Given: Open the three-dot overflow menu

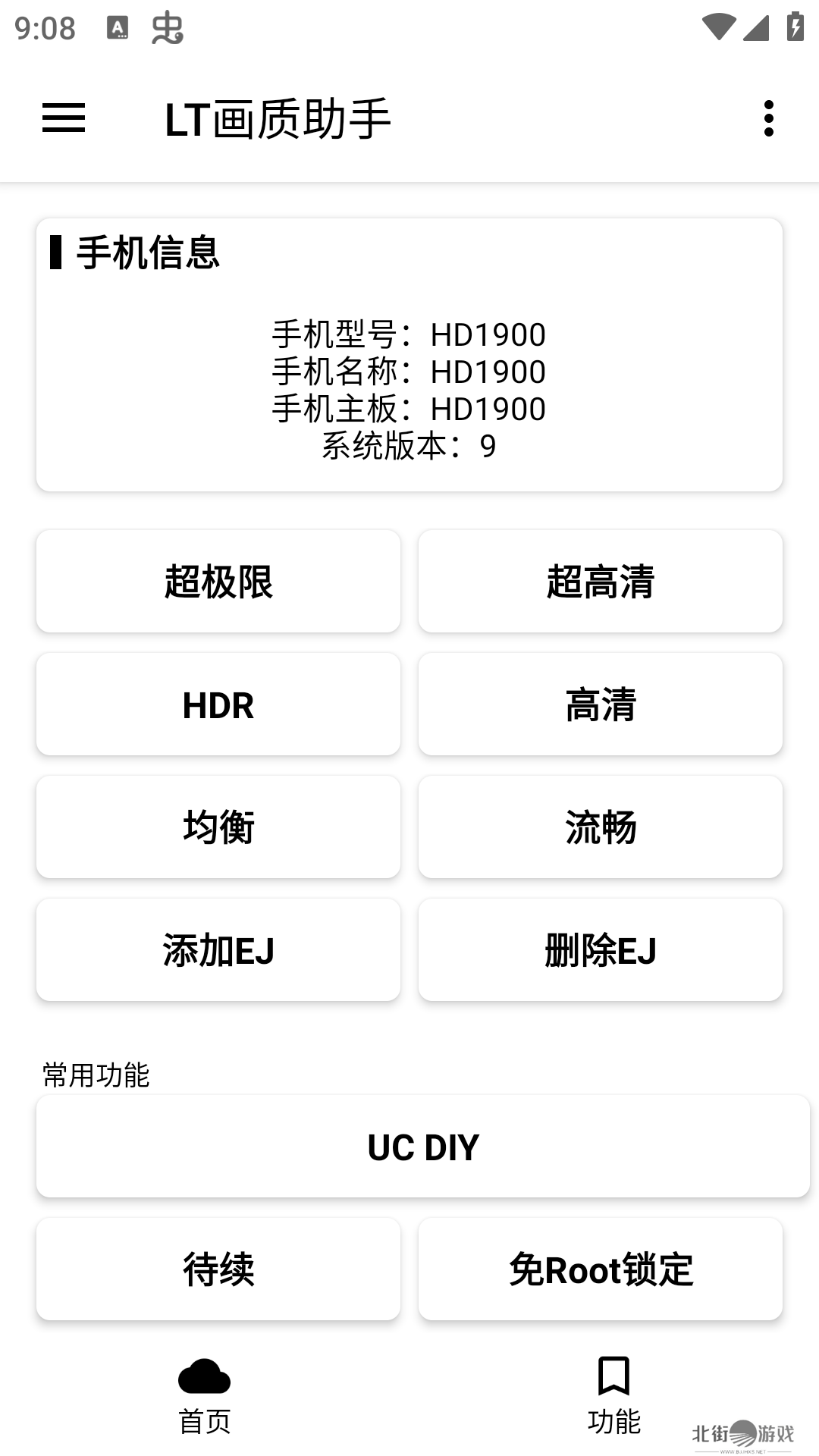Looking at the screenshot, I should click(769, 118).
